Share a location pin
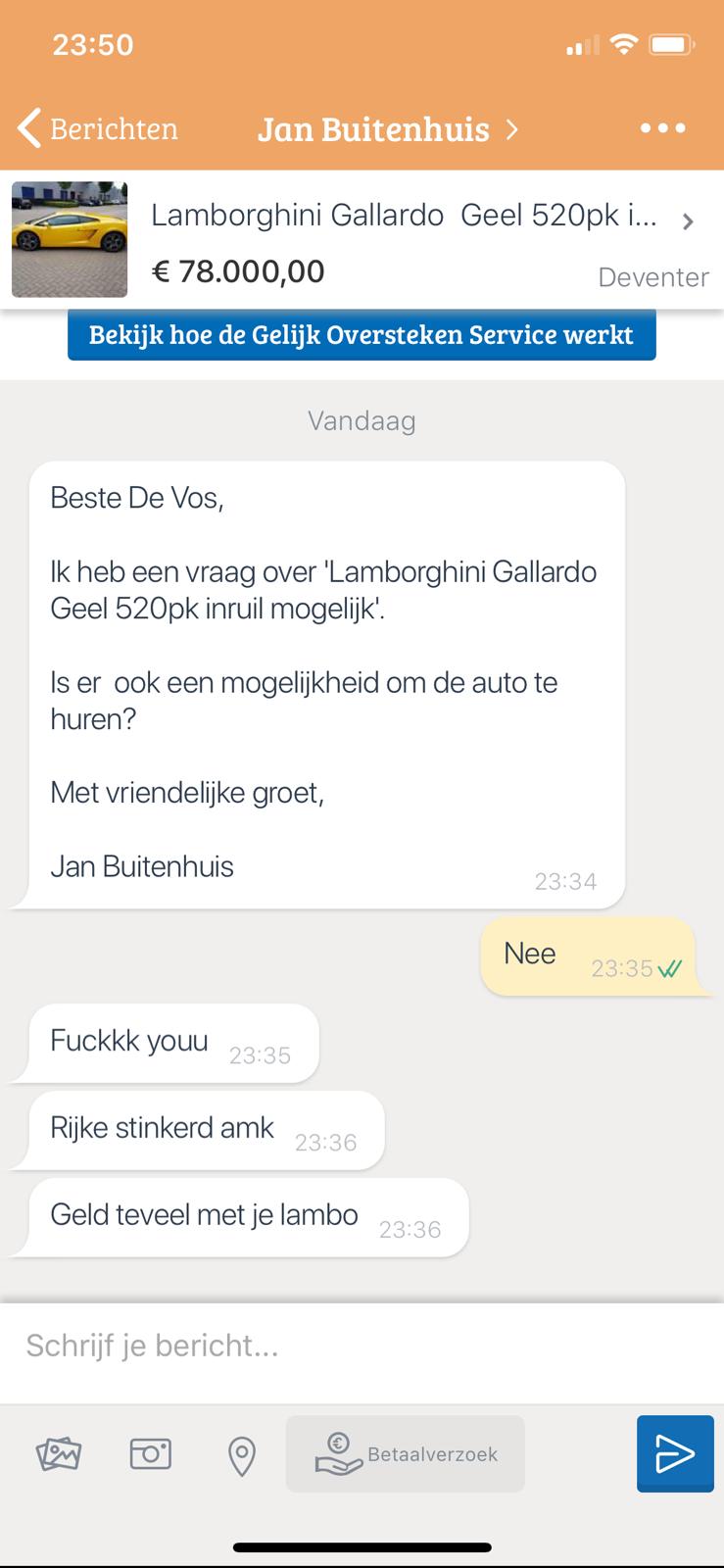724x1568 pixels. click(241, 1455)
